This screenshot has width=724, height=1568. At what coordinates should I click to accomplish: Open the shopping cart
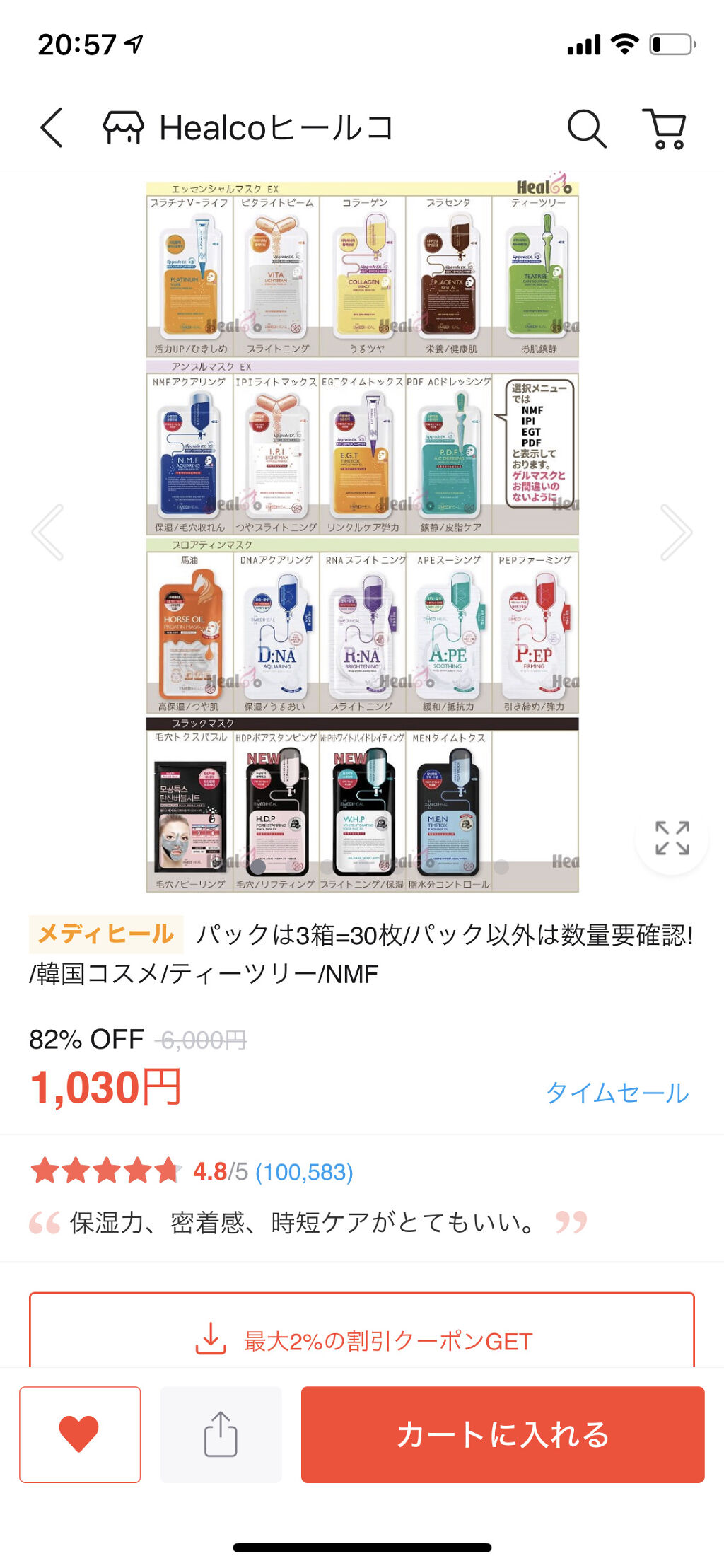coord(665,129)
